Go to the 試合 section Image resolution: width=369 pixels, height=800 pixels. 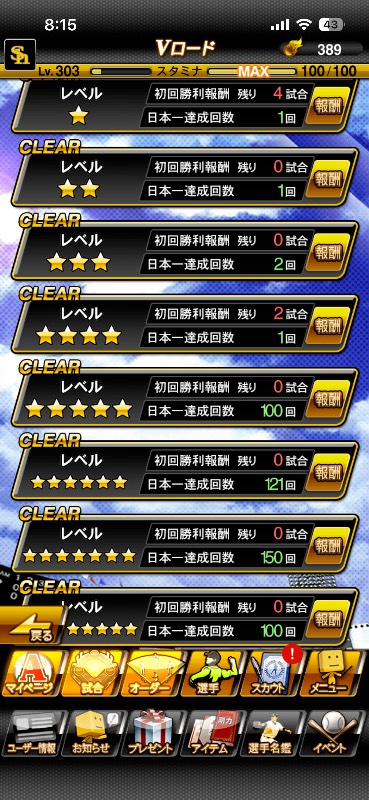click(x=92, y=672)
